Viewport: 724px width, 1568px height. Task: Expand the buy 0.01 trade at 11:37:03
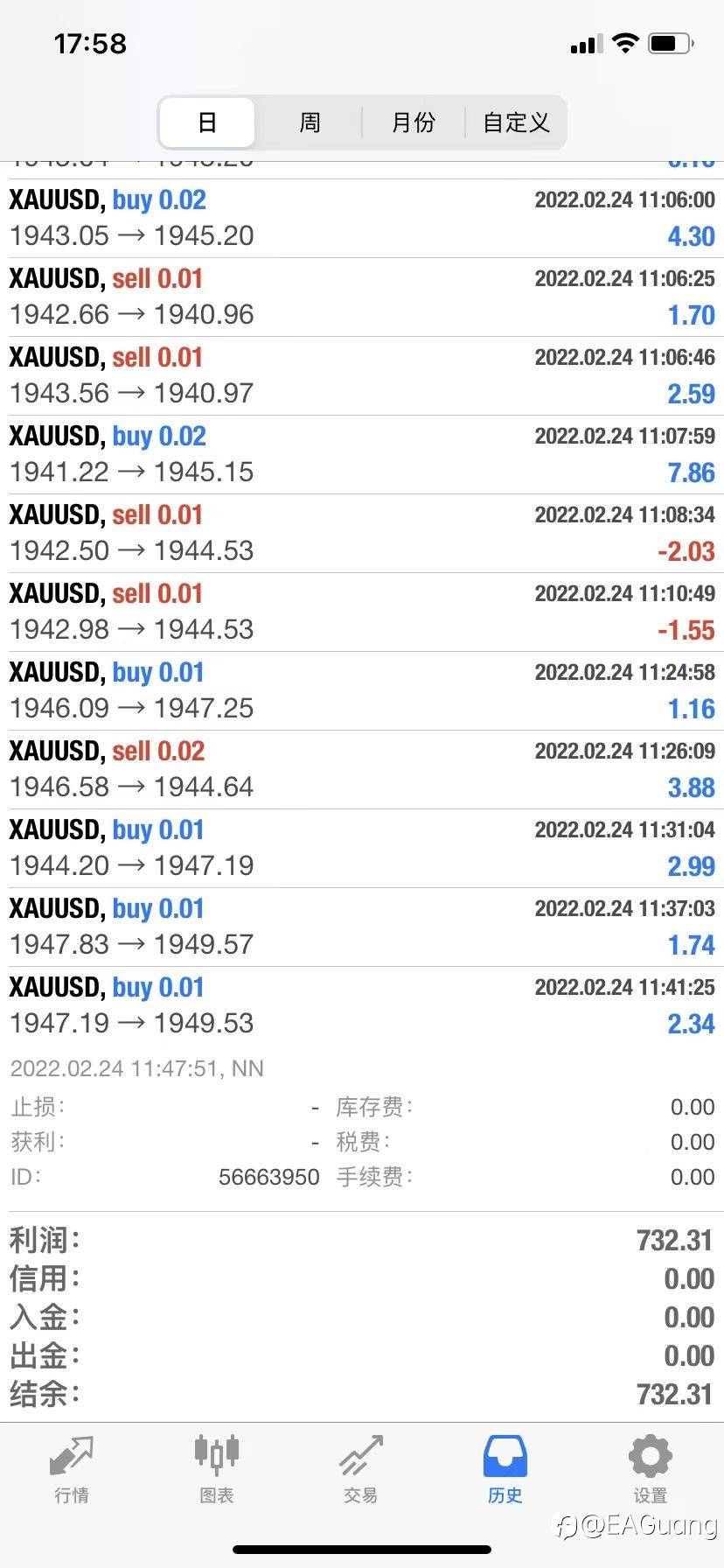click(362, 927)
